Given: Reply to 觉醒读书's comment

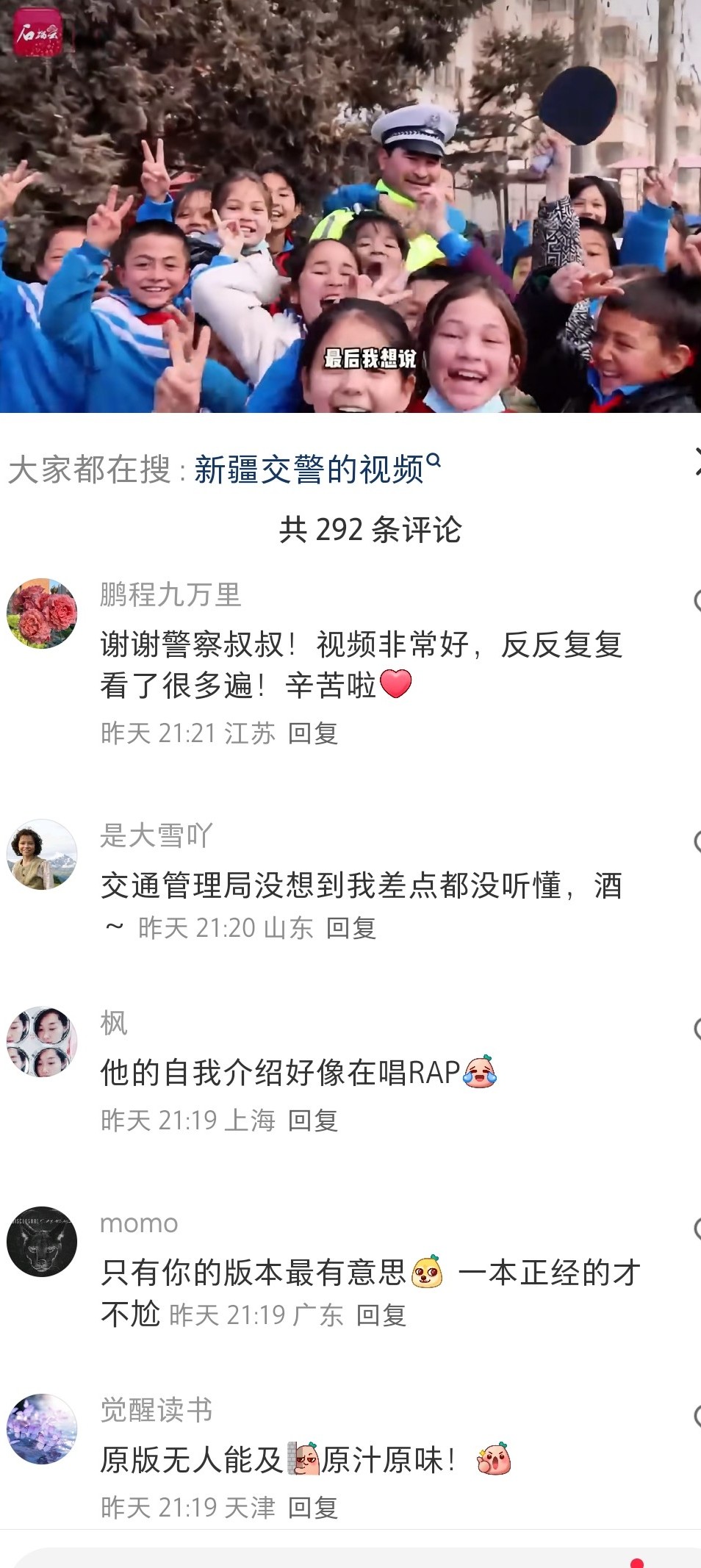Looking at the screenshot, I should click(x=313, y=1508).
